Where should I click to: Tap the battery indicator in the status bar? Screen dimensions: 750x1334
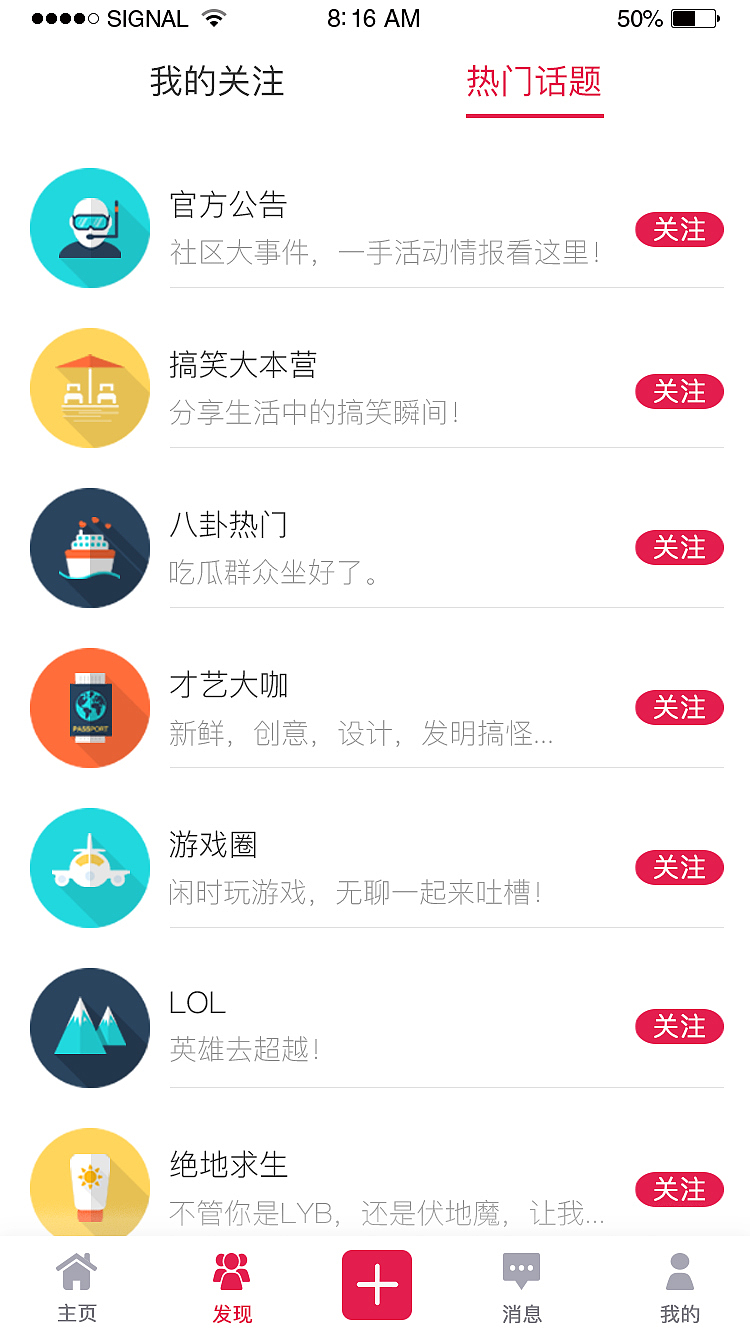(x=692, y=17)
